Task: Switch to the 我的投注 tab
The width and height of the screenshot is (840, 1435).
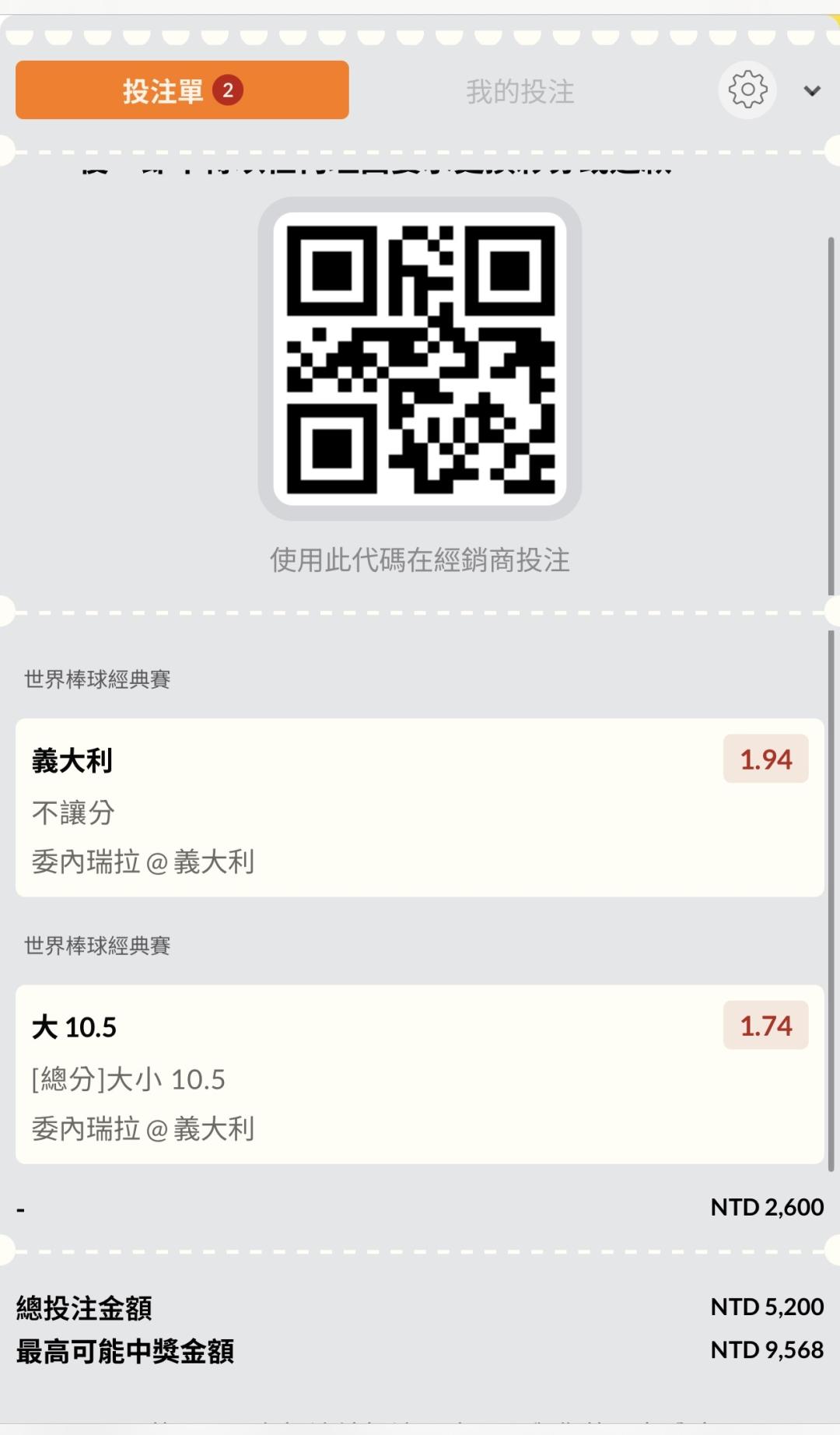Action: coord(520,91)
